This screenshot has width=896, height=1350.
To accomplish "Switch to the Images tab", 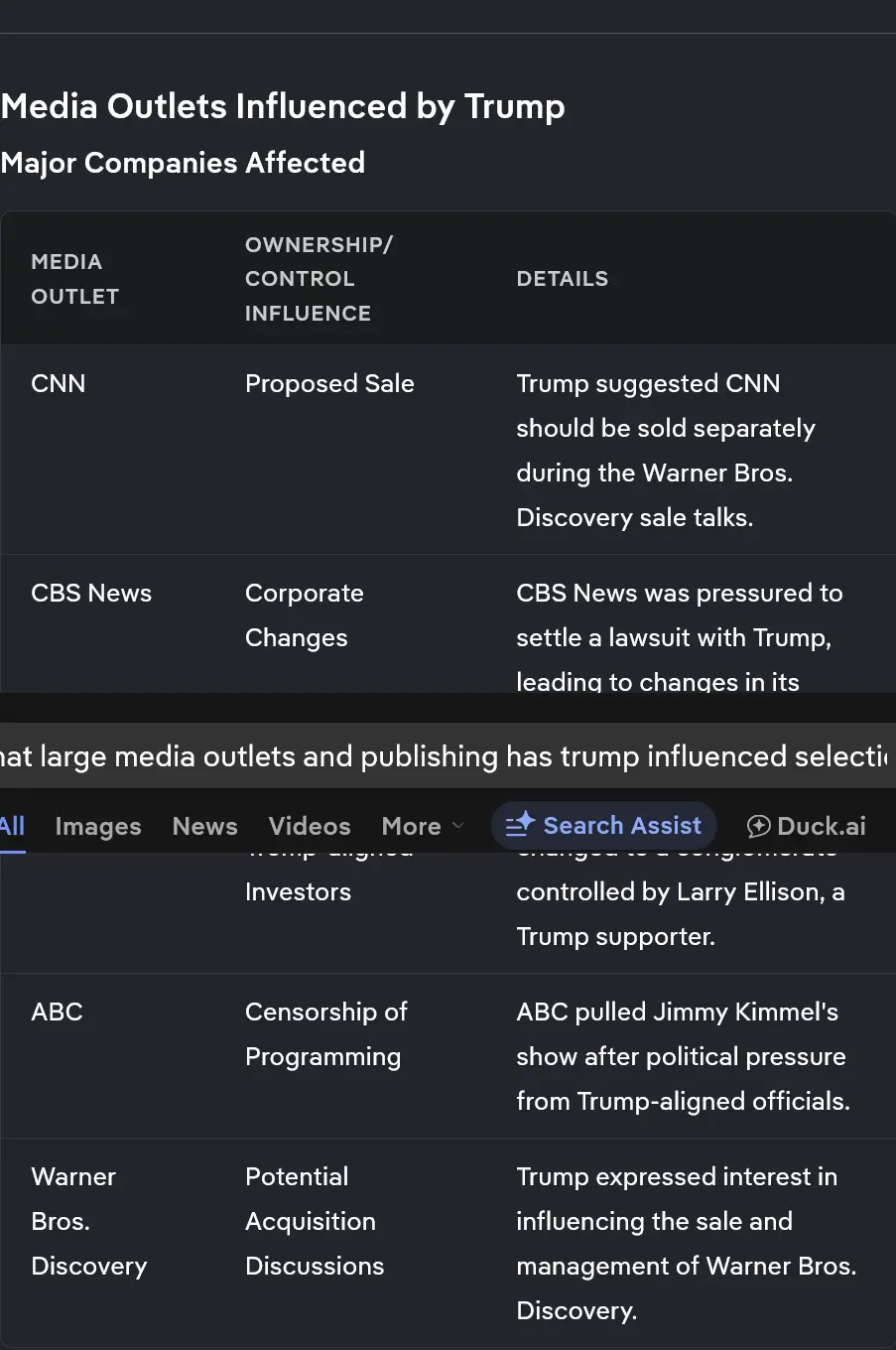I will [x=98, y=826].
